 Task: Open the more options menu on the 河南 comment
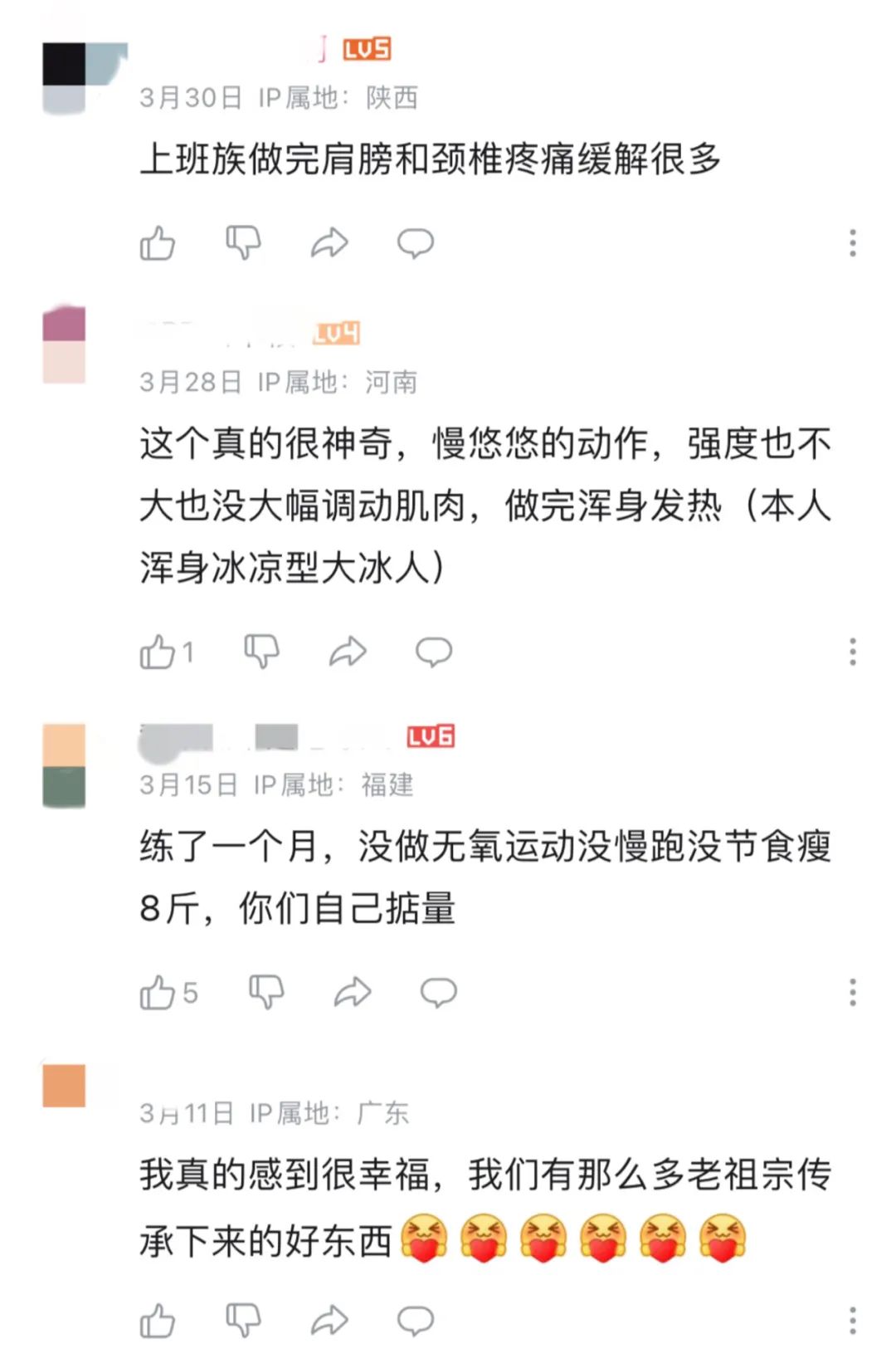[x=851, y=652]
